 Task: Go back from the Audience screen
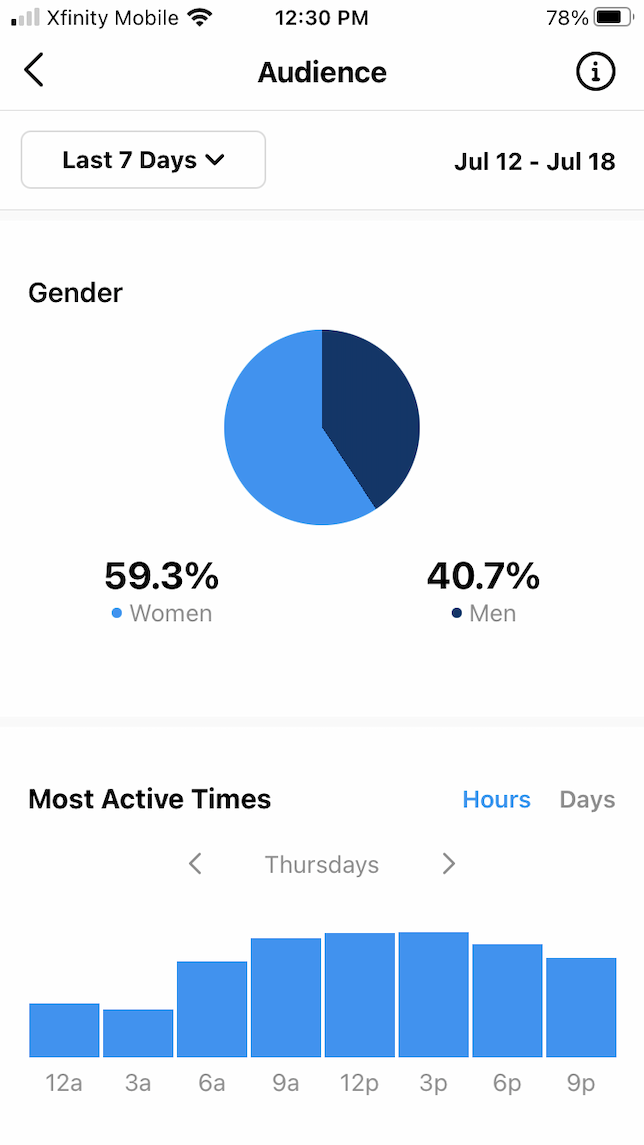click(x=34, y=71)
